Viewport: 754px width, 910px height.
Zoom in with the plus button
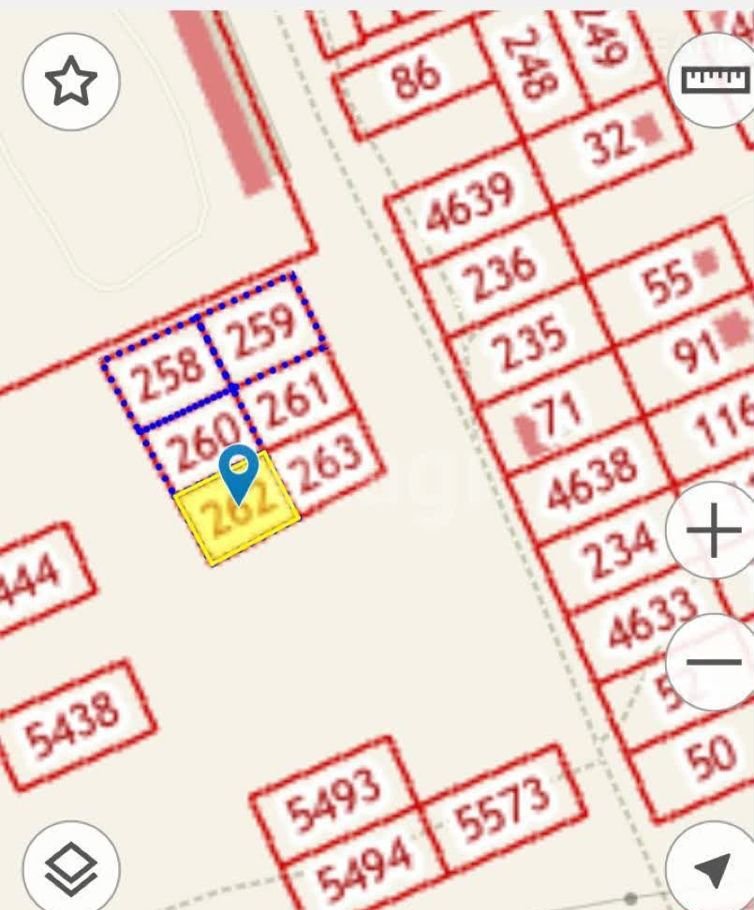tap(713, 531)
